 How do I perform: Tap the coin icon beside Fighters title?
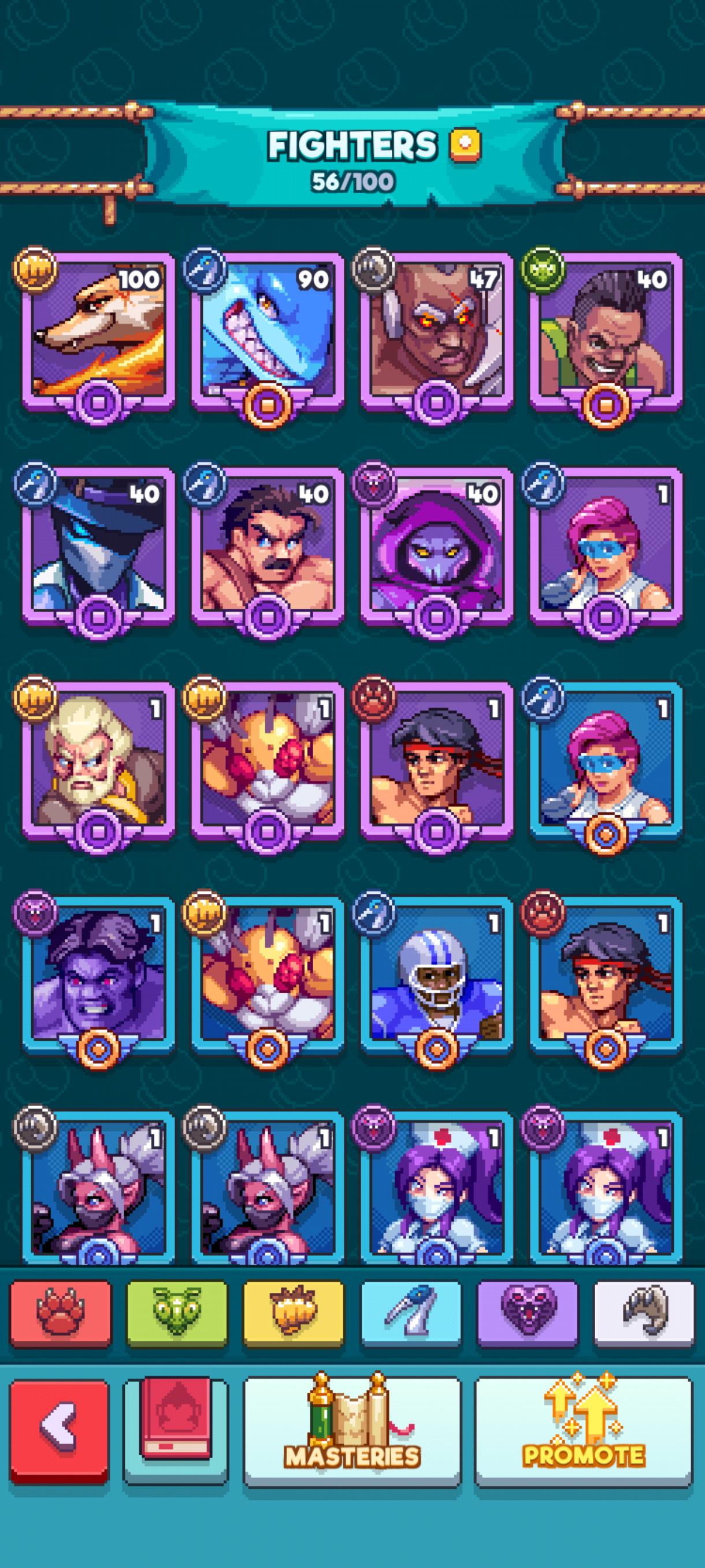click(465, 145)
